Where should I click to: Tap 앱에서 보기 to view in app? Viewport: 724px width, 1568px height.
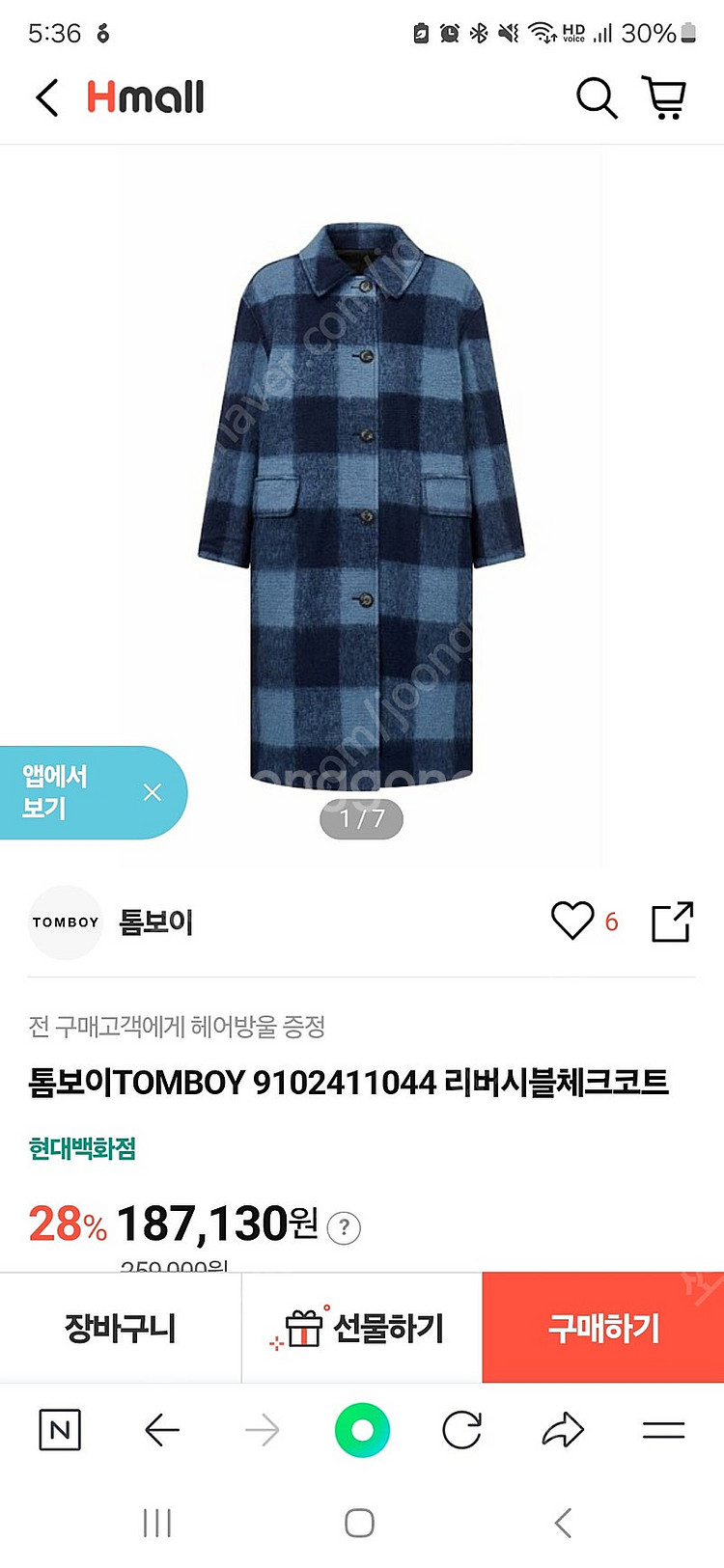(56, 792)
